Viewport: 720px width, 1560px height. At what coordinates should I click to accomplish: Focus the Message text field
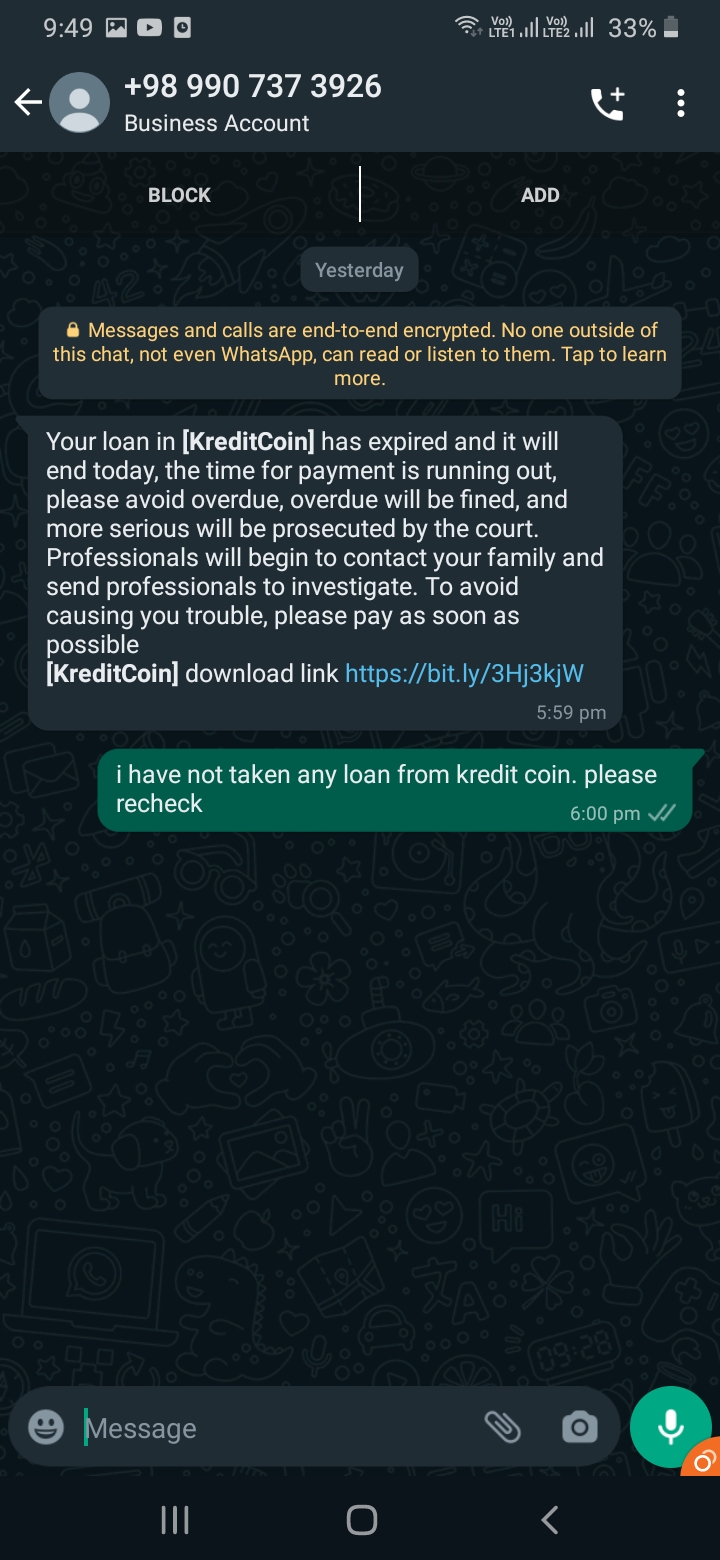(270, 1428)
